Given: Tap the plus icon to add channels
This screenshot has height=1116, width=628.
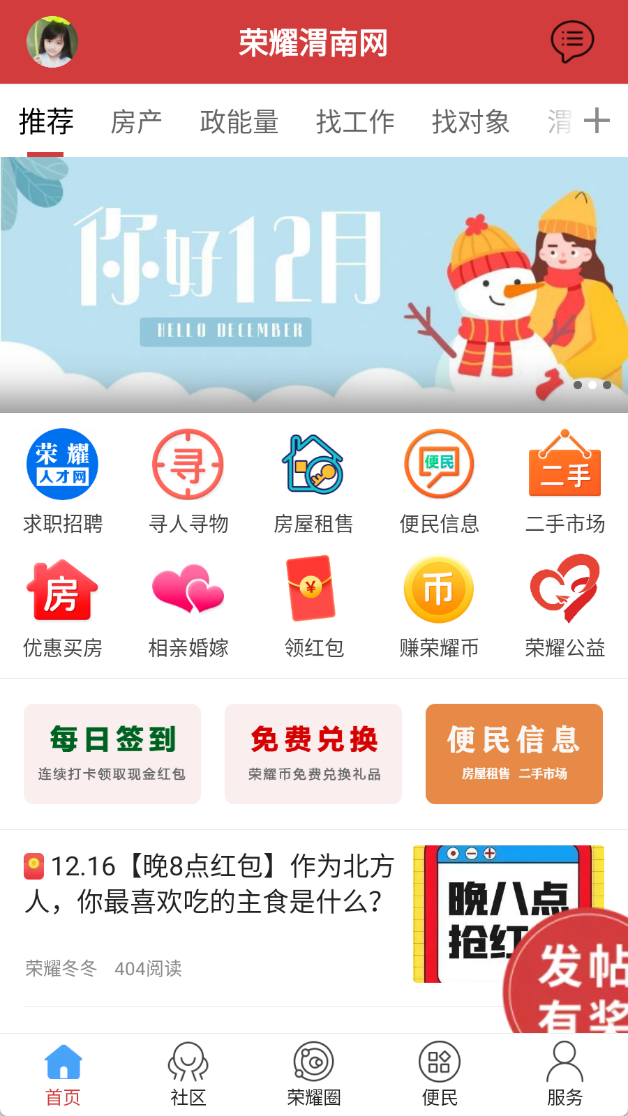Looking at the screenshot, I should [x=597, y=121].
